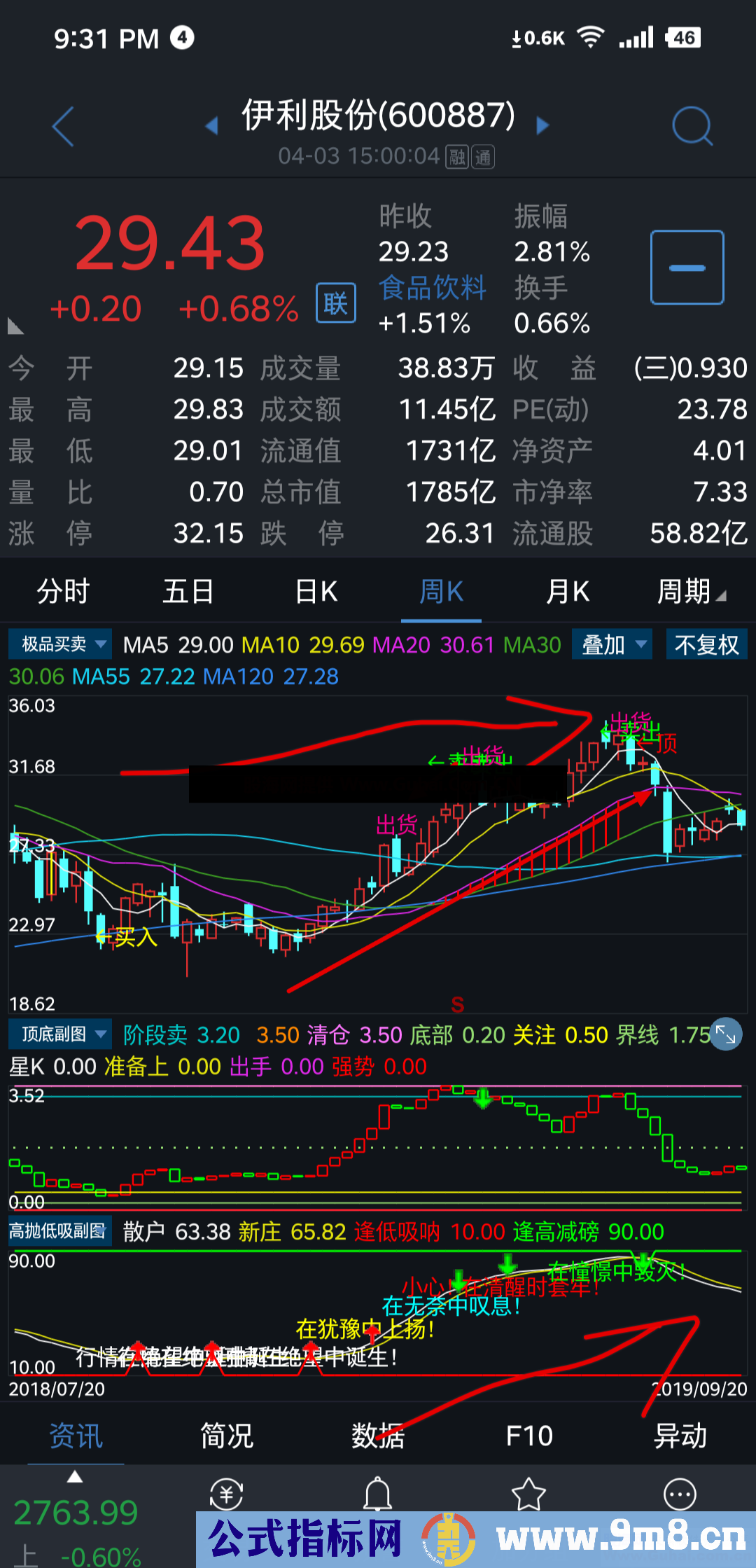Open the 极品买卖 indicator dropdown
The height and width of the screenshot is (1568, 756).
pos(59,644)
